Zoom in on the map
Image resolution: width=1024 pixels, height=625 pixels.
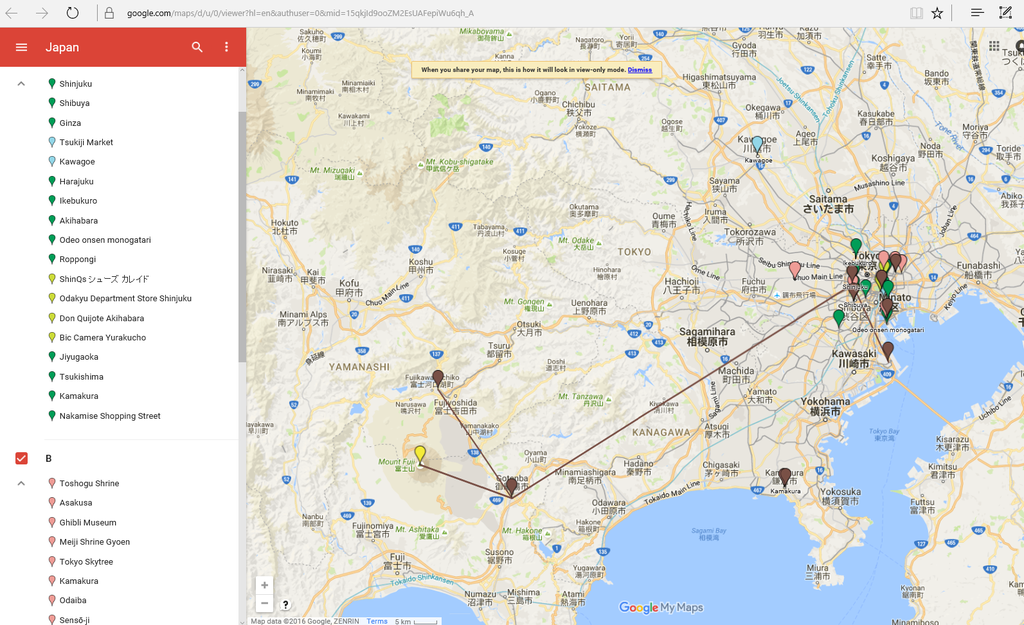click(x=264, y=585)
